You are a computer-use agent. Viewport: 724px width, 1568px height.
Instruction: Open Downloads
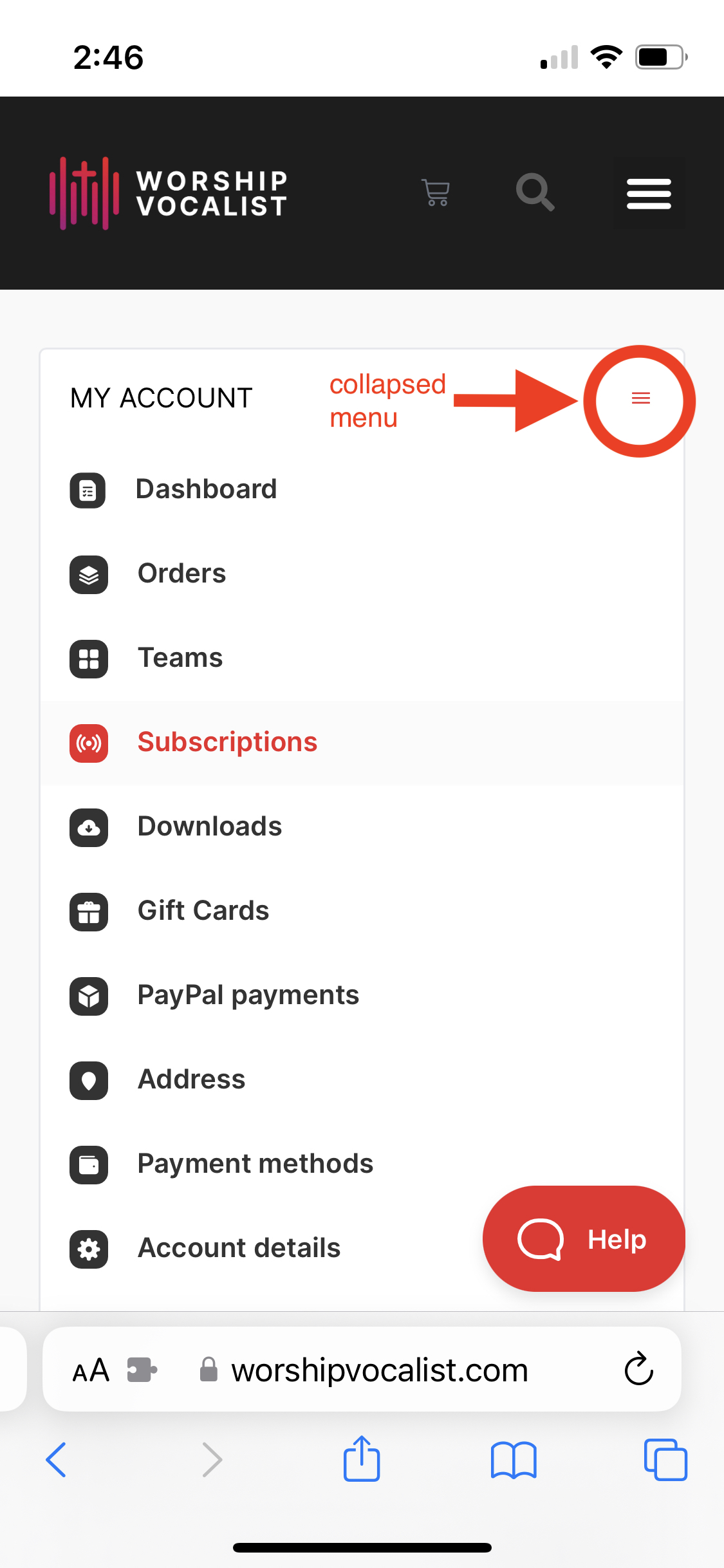pyautogui.click(x=209, y=826)
